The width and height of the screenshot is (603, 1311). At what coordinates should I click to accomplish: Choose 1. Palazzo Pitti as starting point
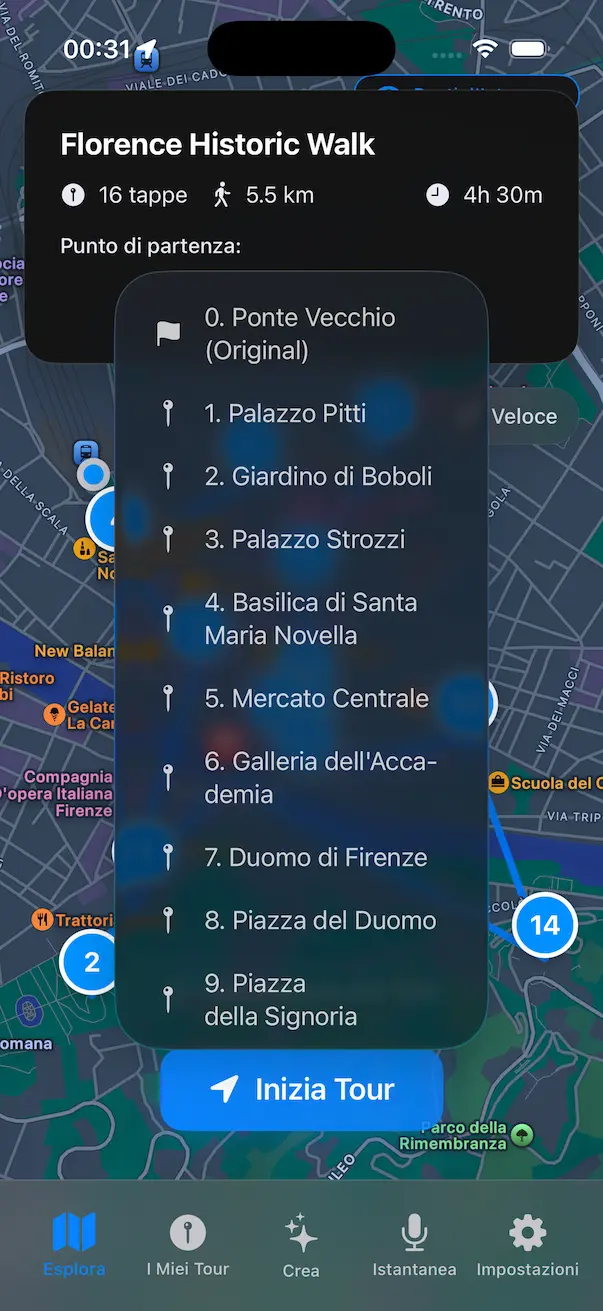300,413
